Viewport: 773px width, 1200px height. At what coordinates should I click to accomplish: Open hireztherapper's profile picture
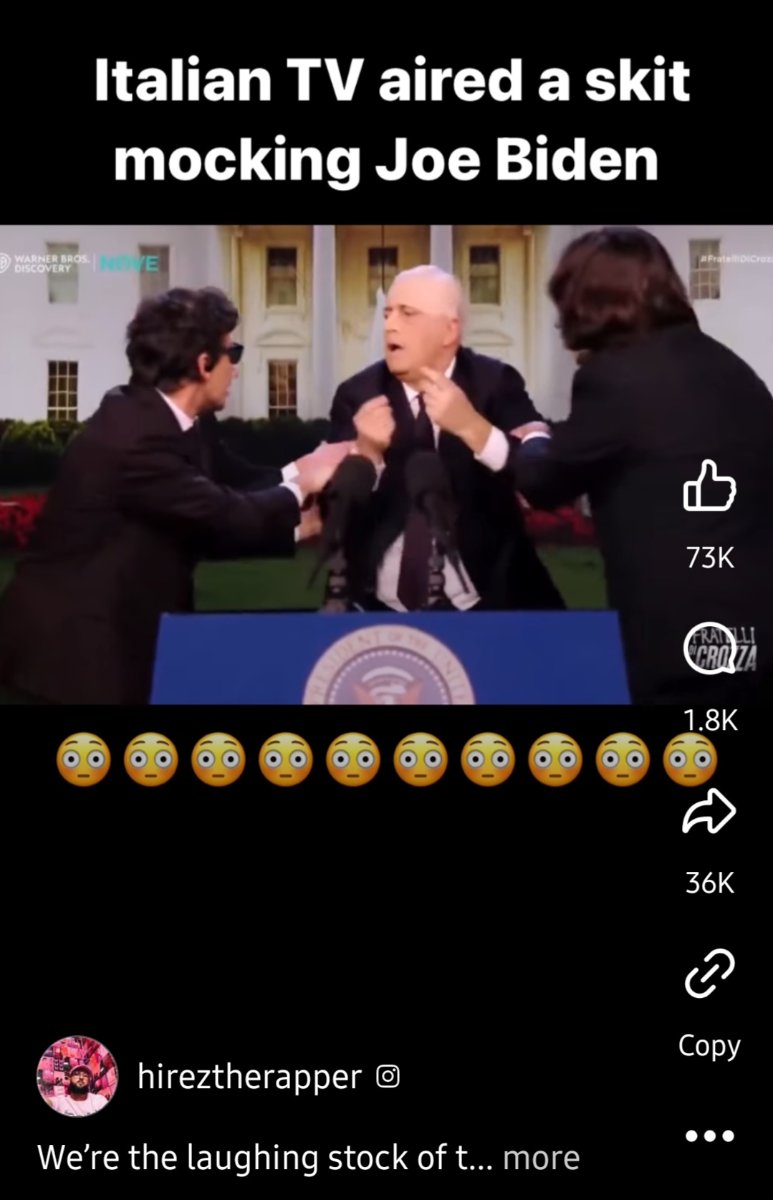(x=76, y=1076)
